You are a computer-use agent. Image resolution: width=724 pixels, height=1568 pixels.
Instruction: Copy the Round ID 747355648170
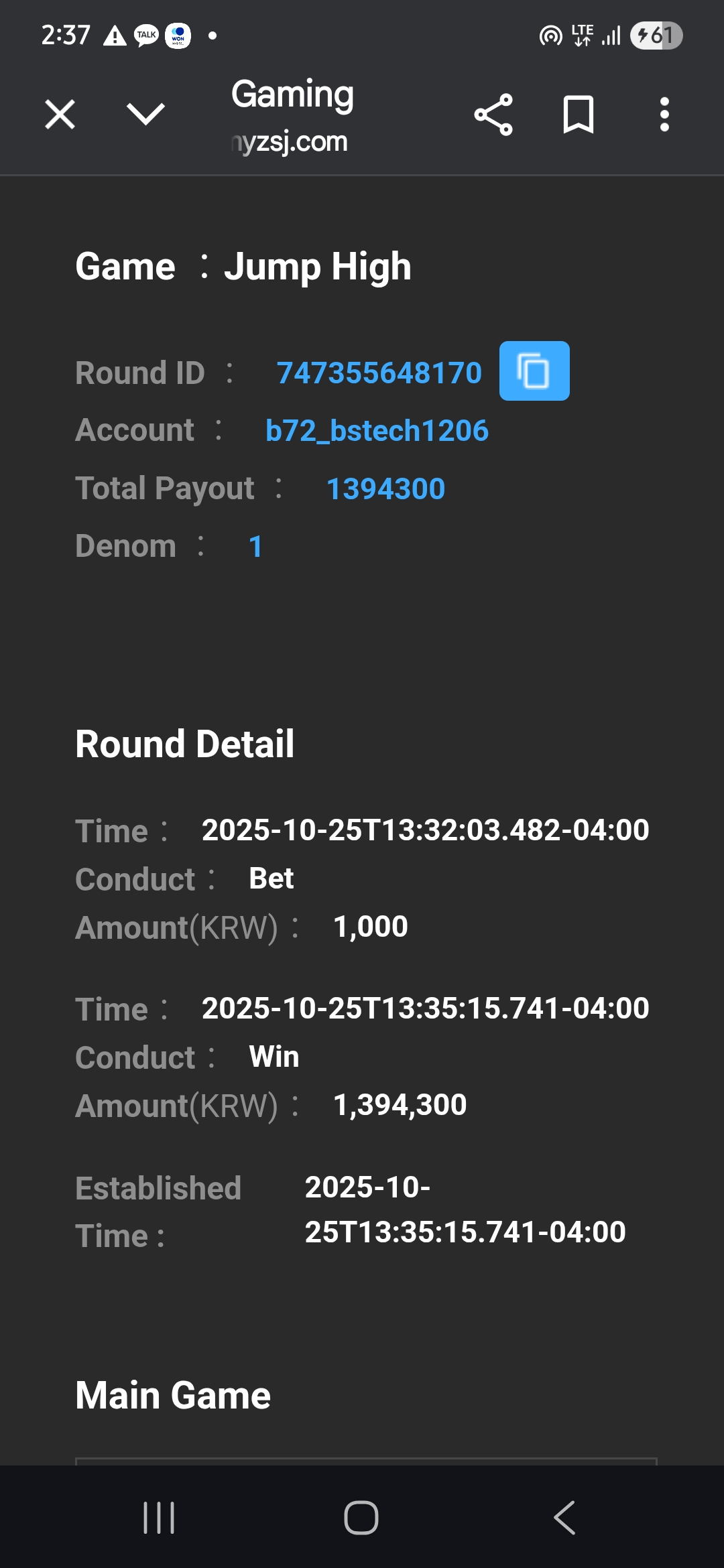pyautogui.click(x=534, y=371)
